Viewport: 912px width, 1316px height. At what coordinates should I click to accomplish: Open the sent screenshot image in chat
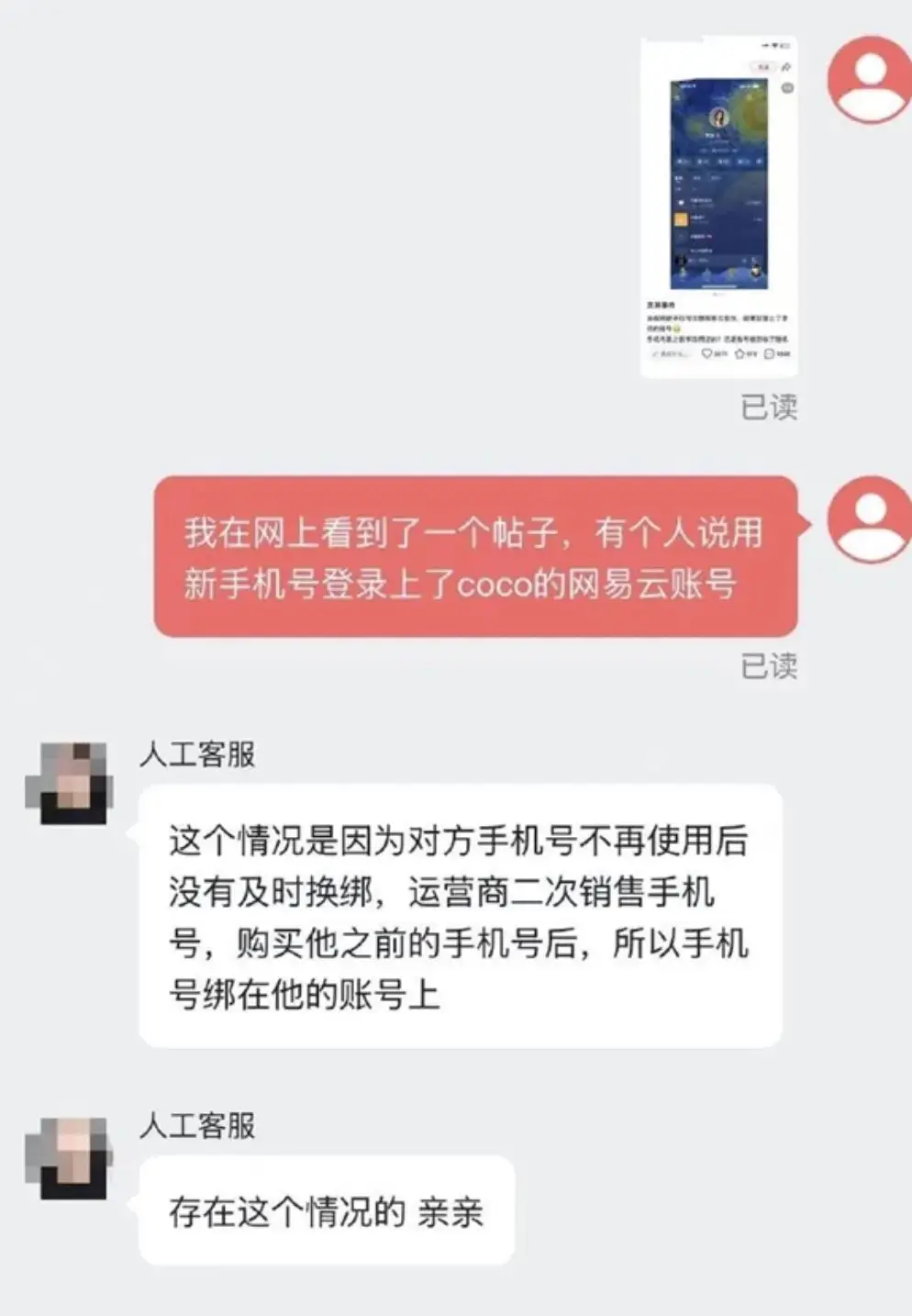coord(719,209)
